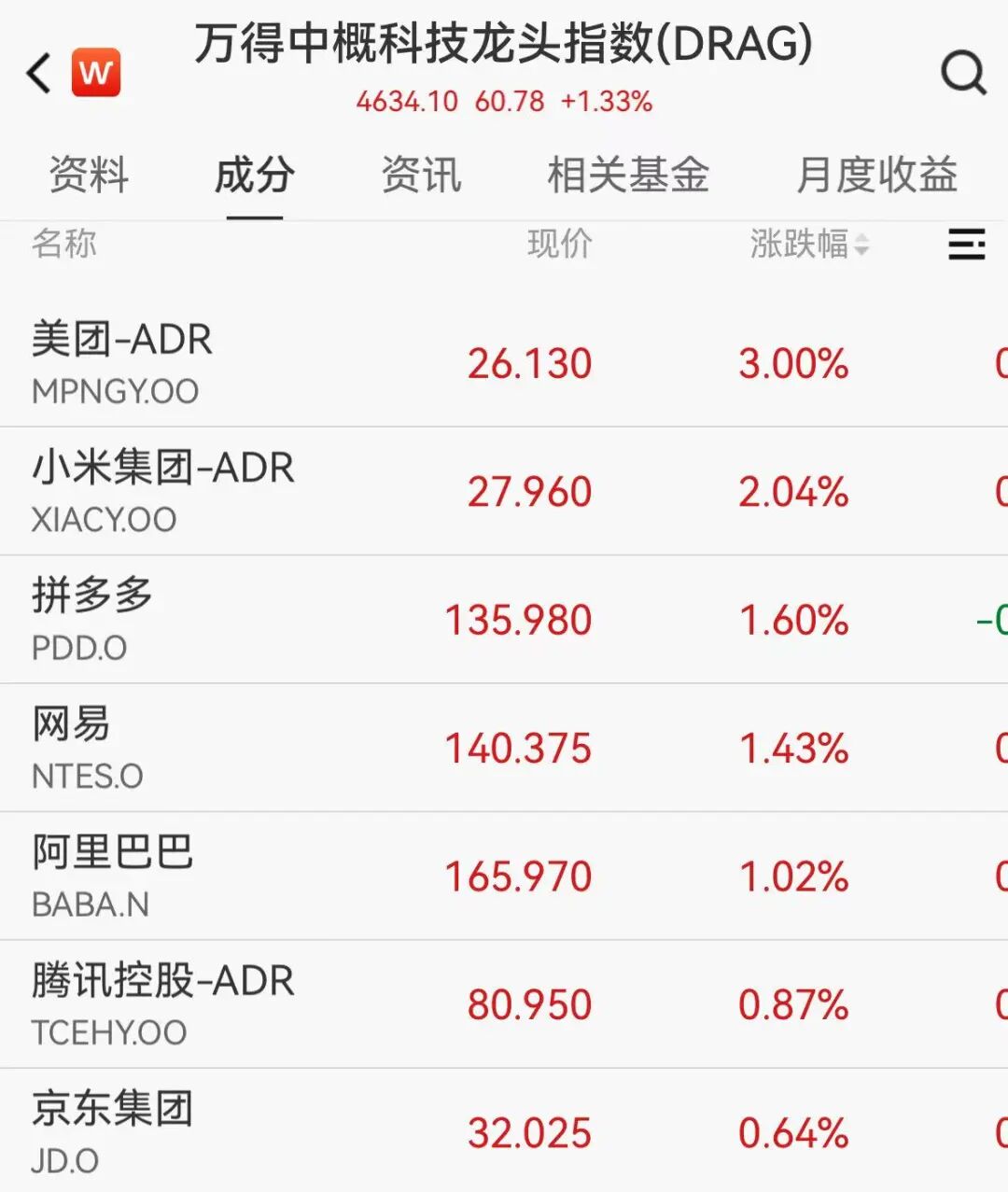Image resolution: width=1008 pixels, height=1192 pixels.
Task: Go back using the arrow icon
Action: tap(39, 73)
